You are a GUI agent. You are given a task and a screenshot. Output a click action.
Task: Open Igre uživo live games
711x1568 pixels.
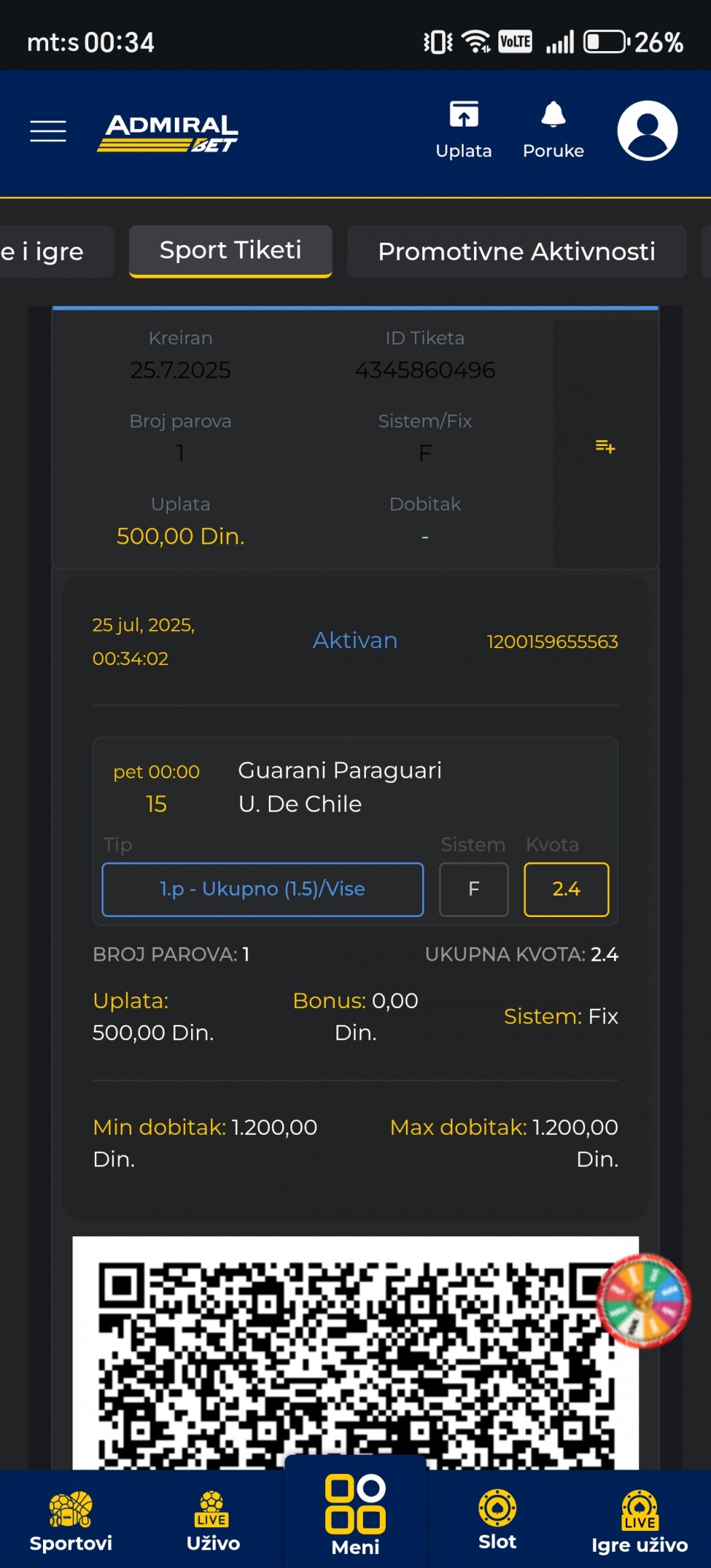pos(639,1521)
